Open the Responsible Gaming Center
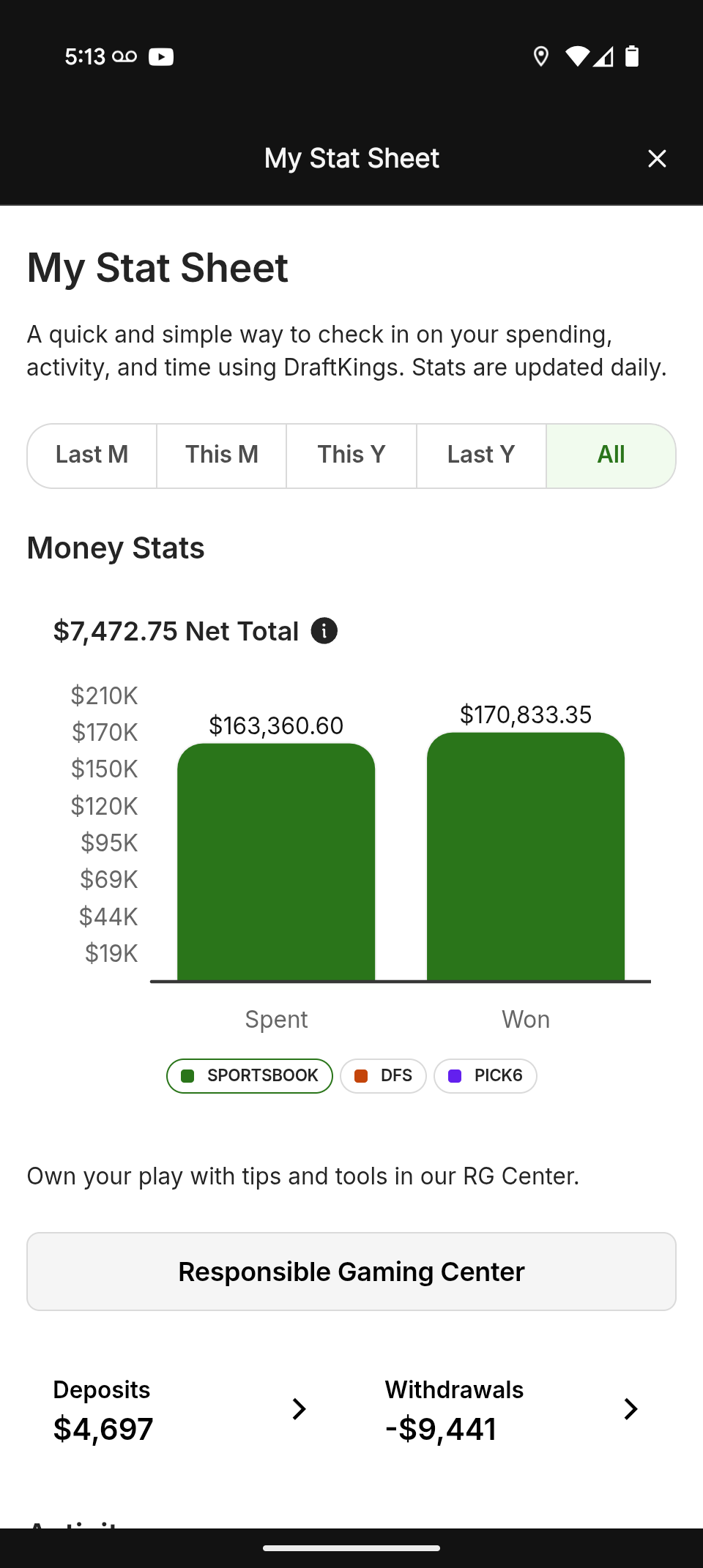Screen dimensions: 703x1568 point(351,1272)
